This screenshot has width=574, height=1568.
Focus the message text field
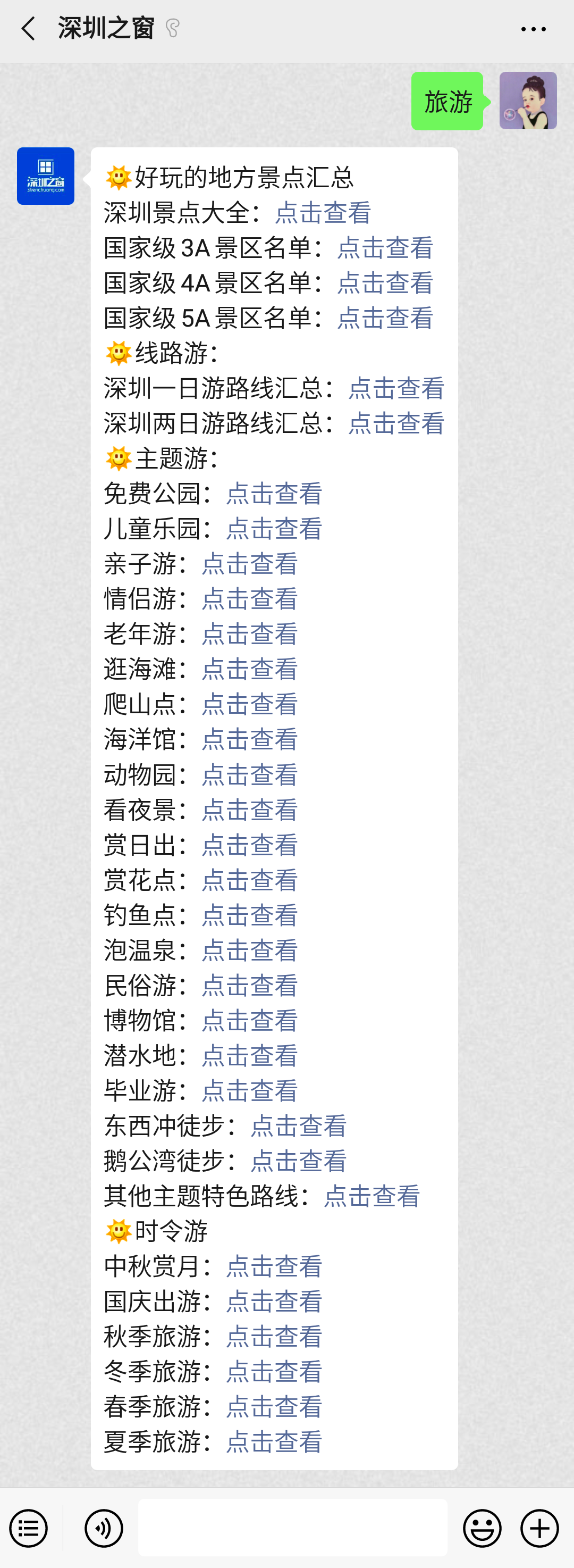292,1529
